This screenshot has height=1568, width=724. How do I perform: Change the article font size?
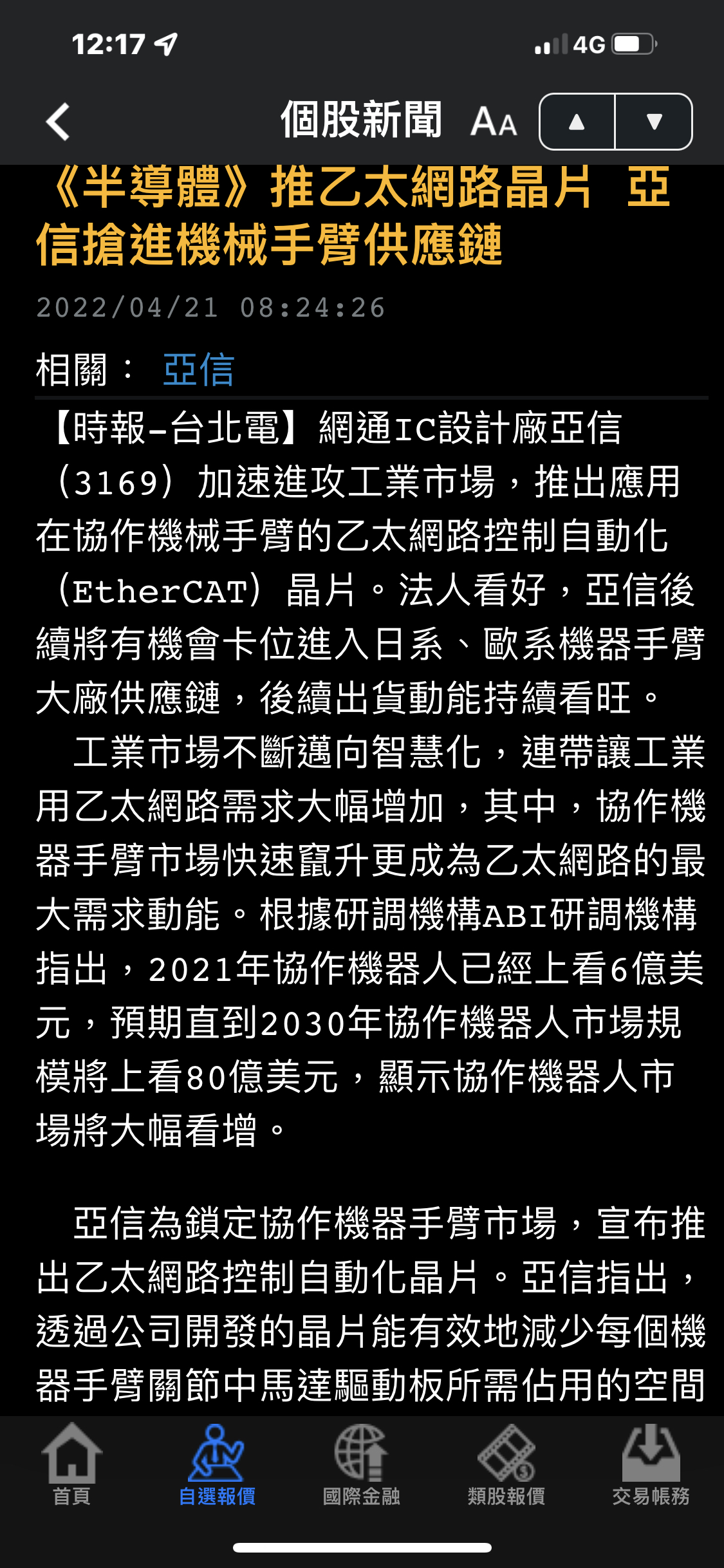(x=494, y=122)
